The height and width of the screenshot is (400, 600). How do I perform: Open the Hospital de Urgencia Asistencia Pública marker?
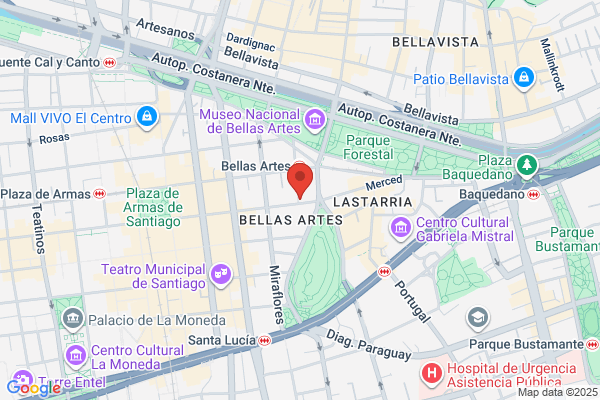point(432,374)
